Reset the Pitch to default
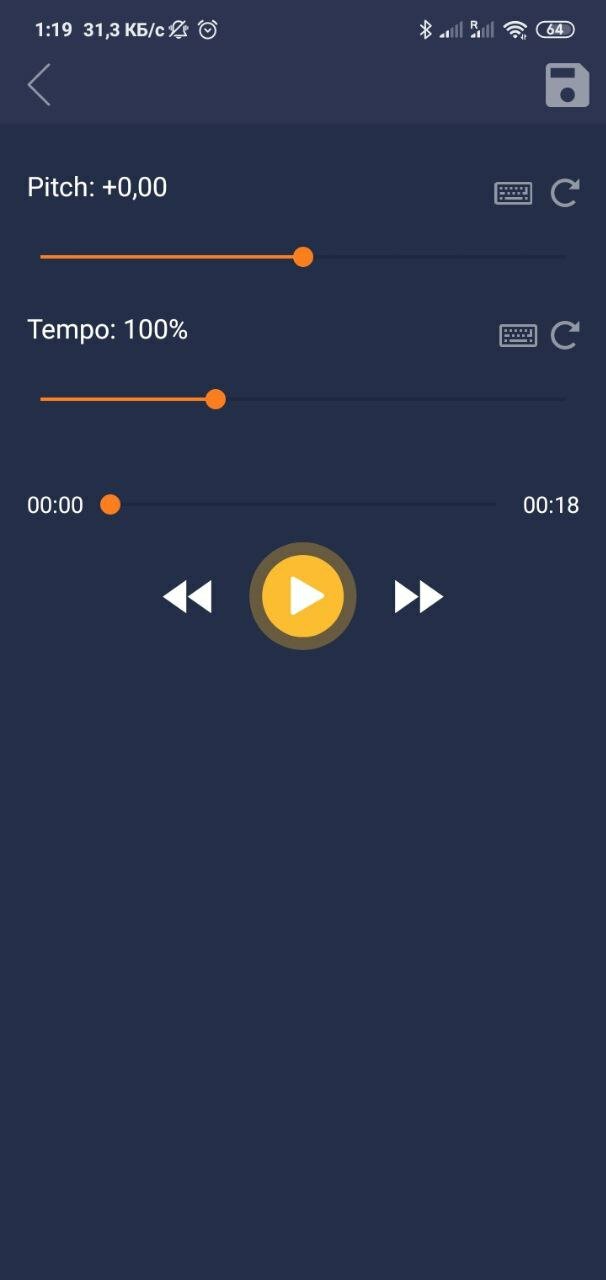 coord(565,193)
